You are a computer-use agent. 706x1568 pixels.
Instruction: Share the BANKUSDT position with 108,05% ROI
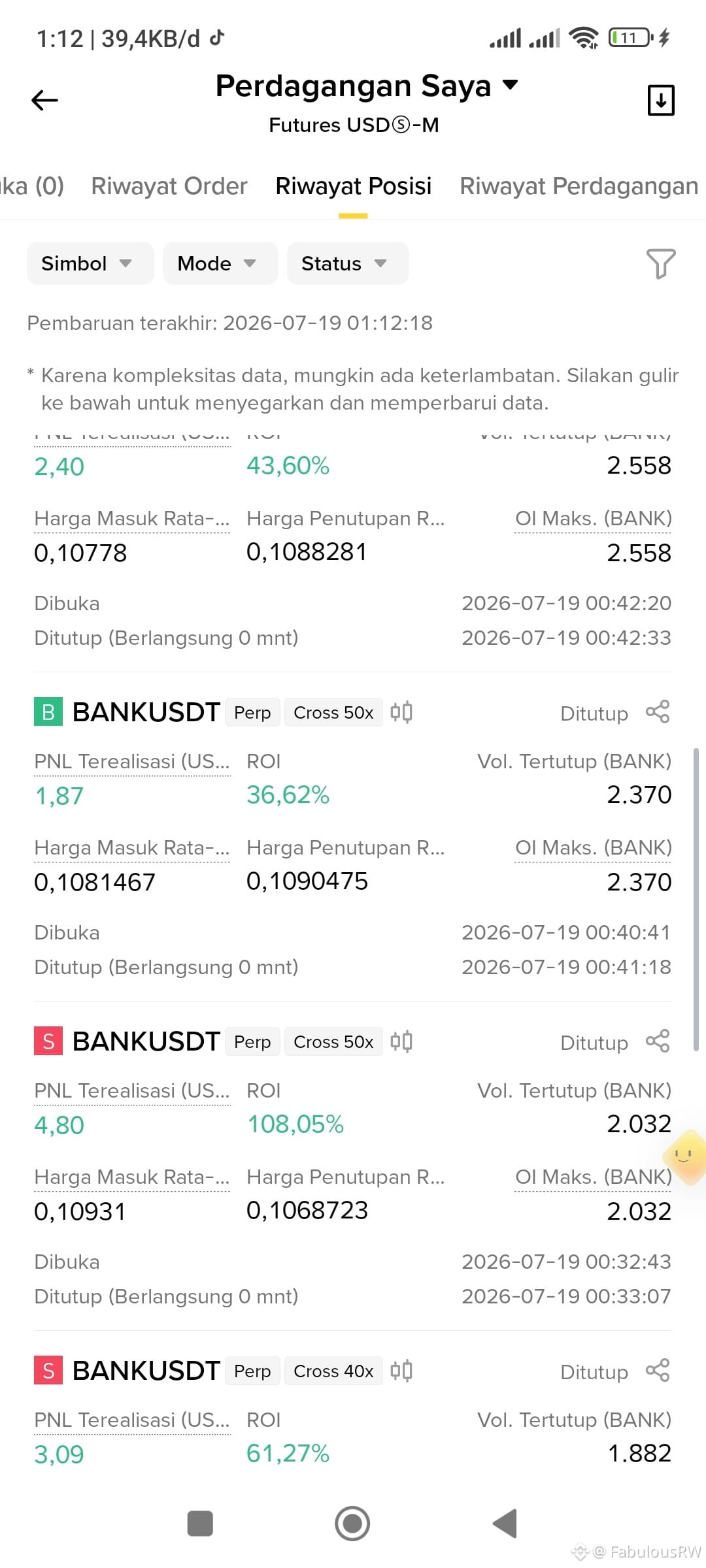point(658,1041)
